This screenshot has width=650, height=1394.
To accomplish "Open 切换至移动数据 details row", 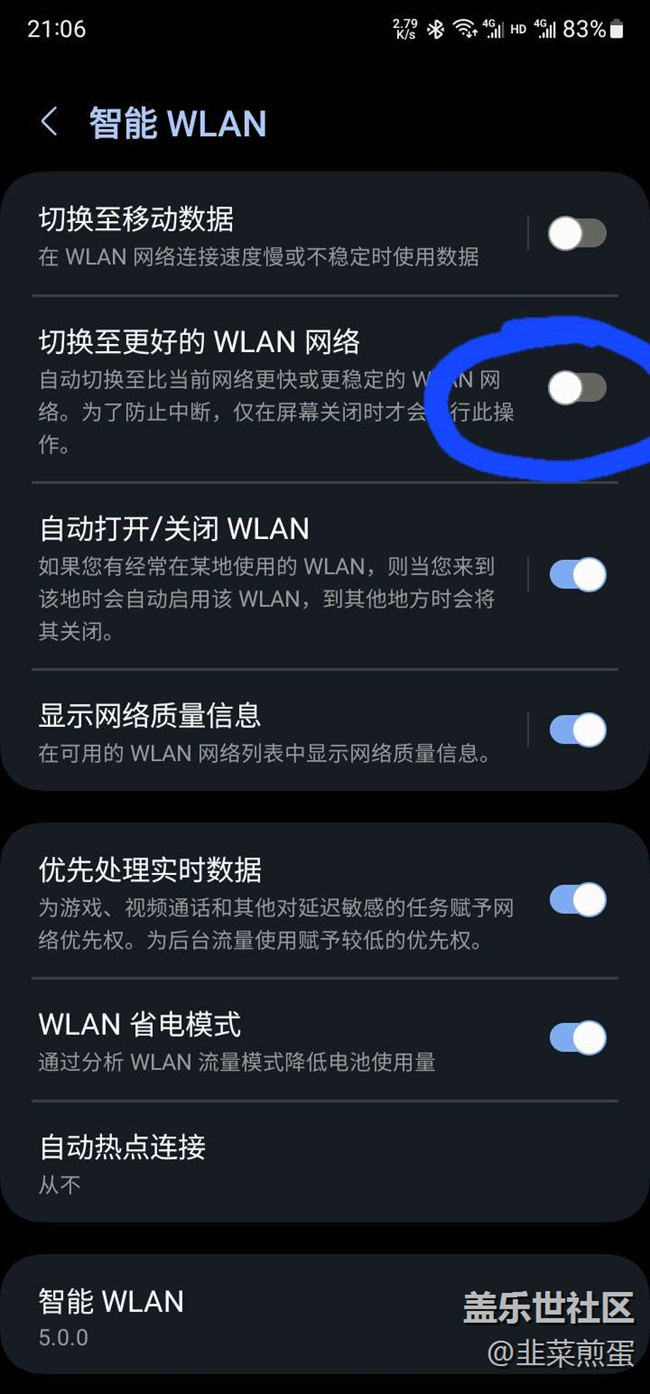I will click(x=260, y=235).
